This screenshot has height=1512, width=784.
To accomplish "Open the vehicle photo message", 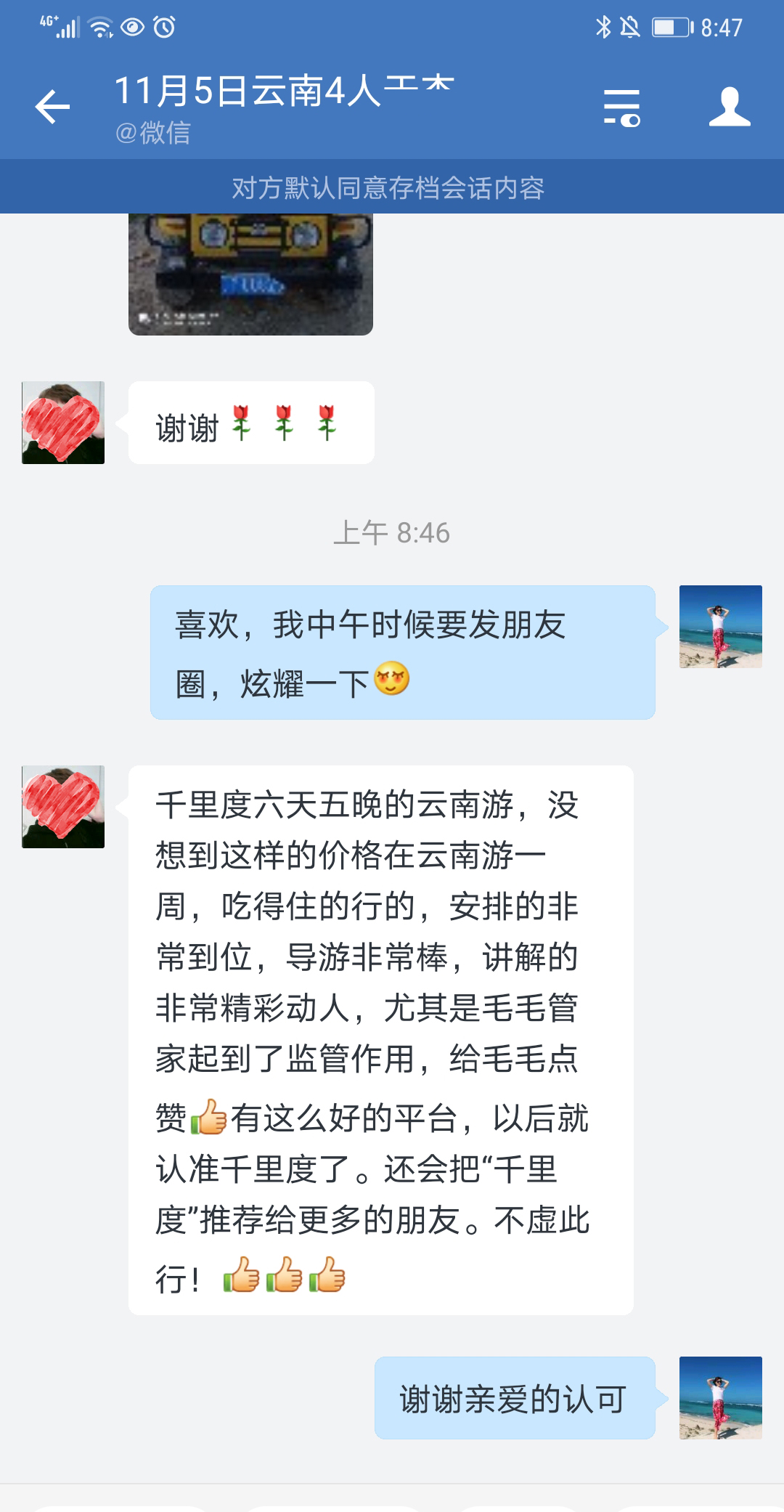I will tap(250, 275).
